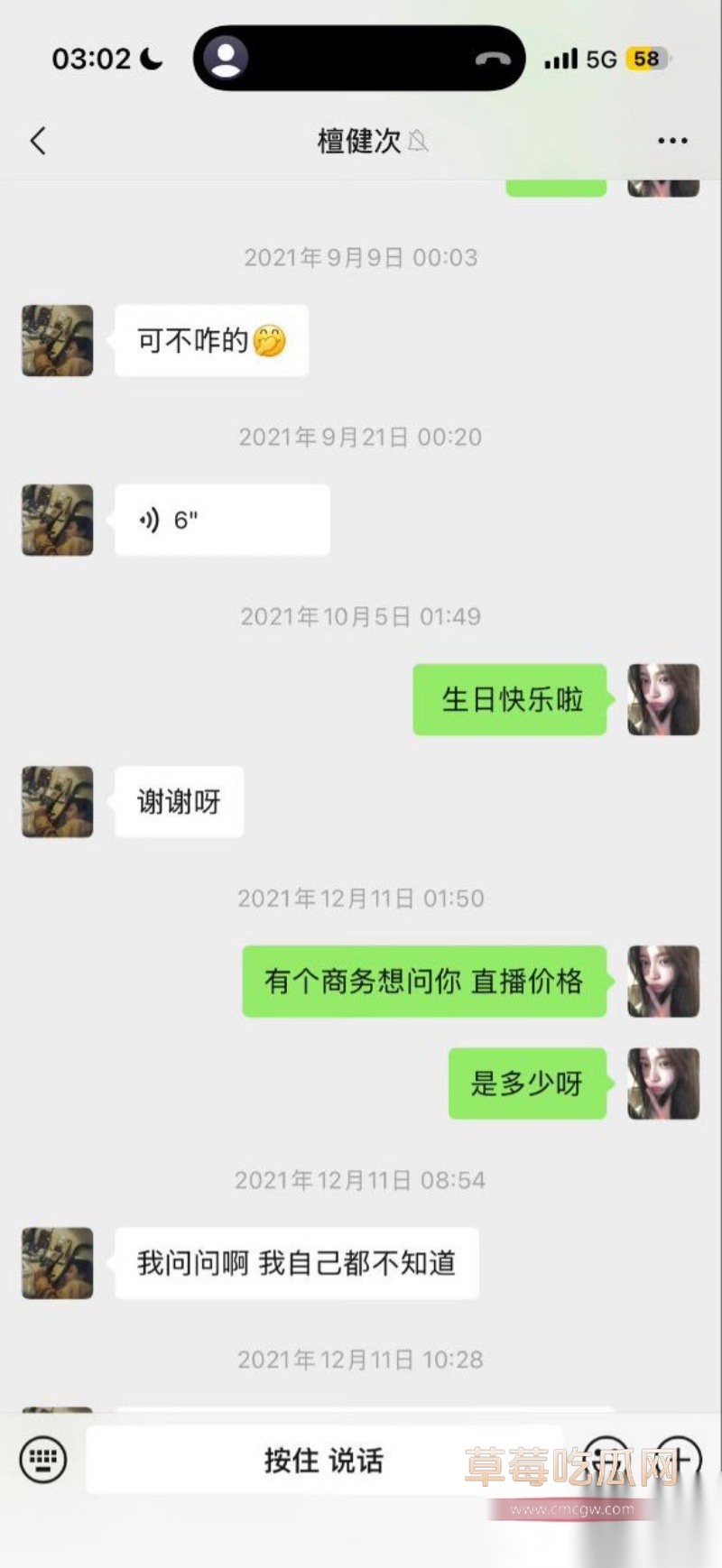Tap the back arrow to leave chat
This screenshot has width=722, height=1568.
37,142
